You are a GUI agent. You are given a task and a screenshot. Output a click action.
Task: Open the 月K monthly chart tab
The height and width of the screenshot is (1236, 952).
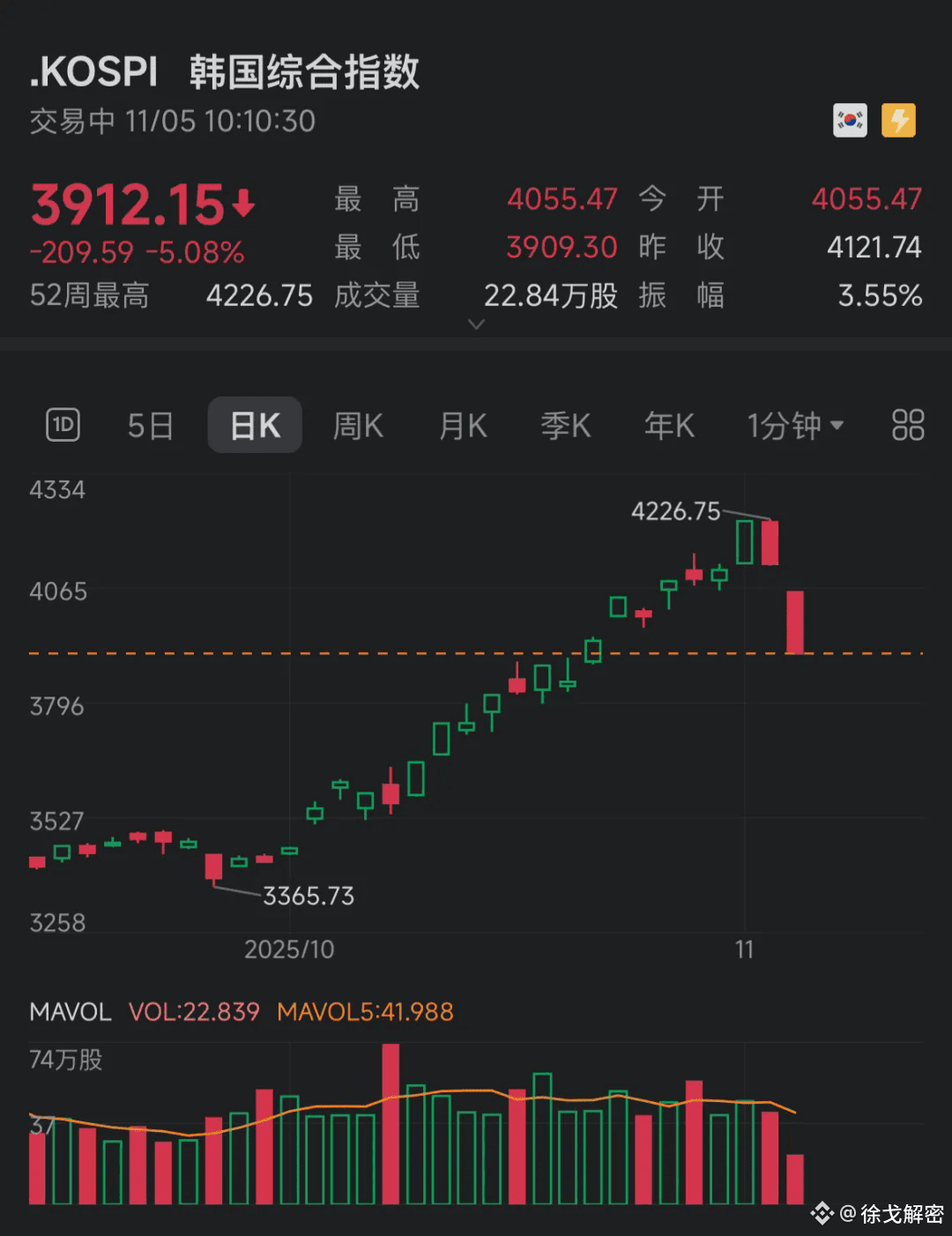click(x=461, y=425)
